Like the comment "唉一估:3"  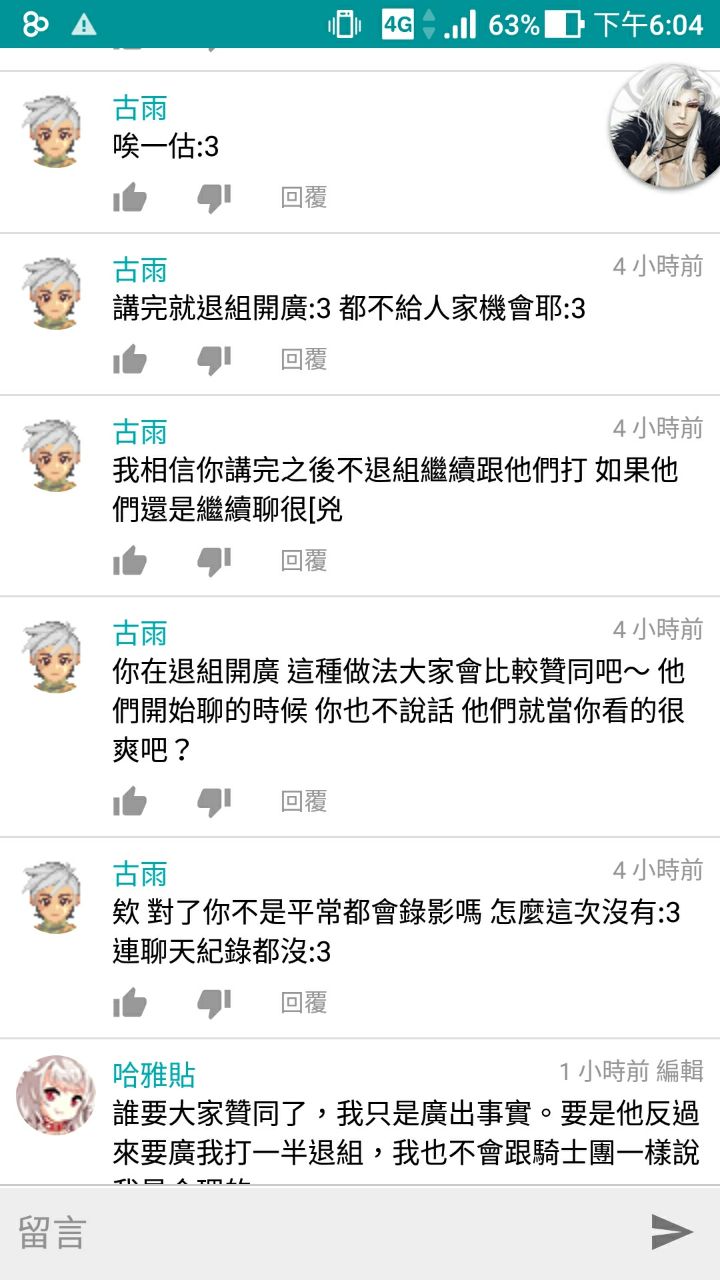pyautogui.click(x=130, y=198)
